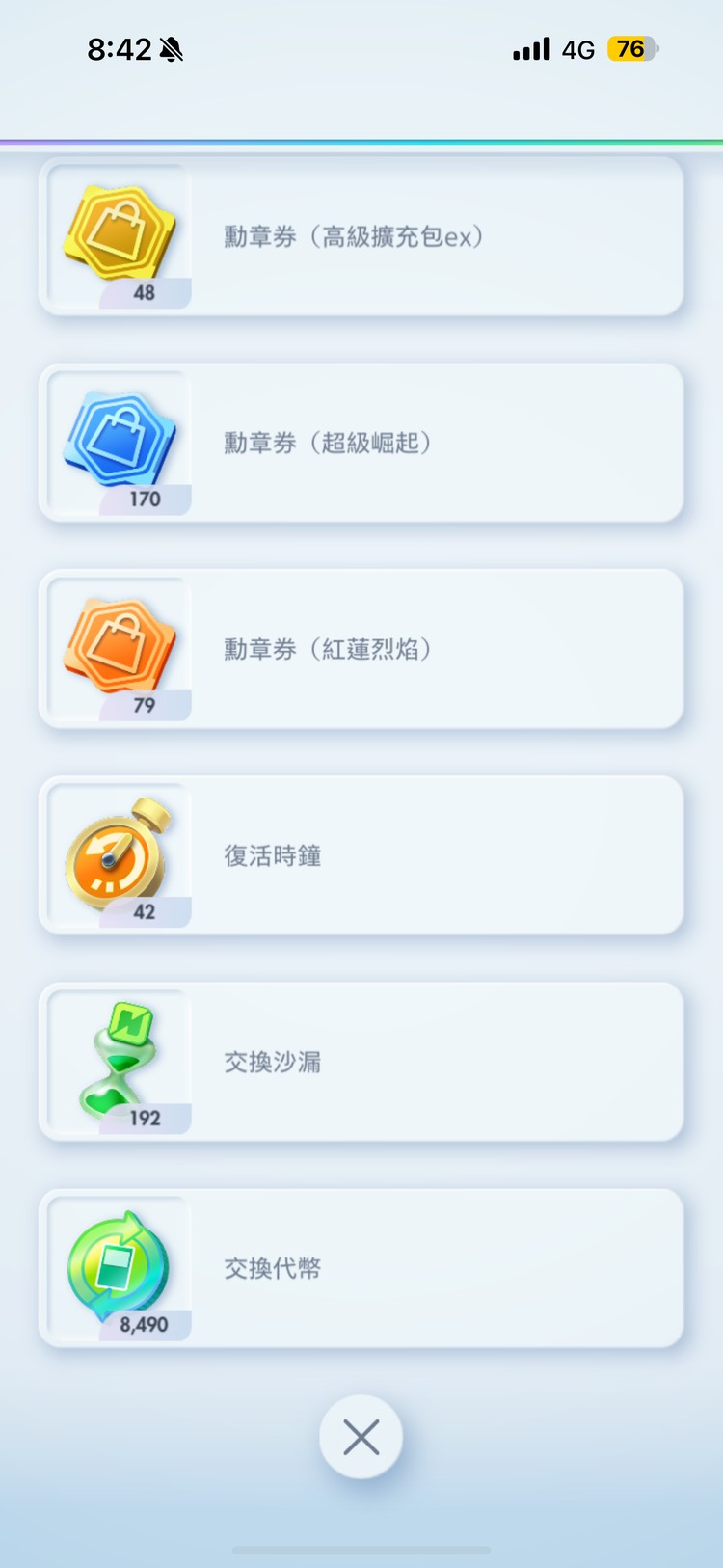The height and width of the screenshot is (1568, 723).
Task: Dismiss the list with the X button
Action: (x=361, y=1436)
